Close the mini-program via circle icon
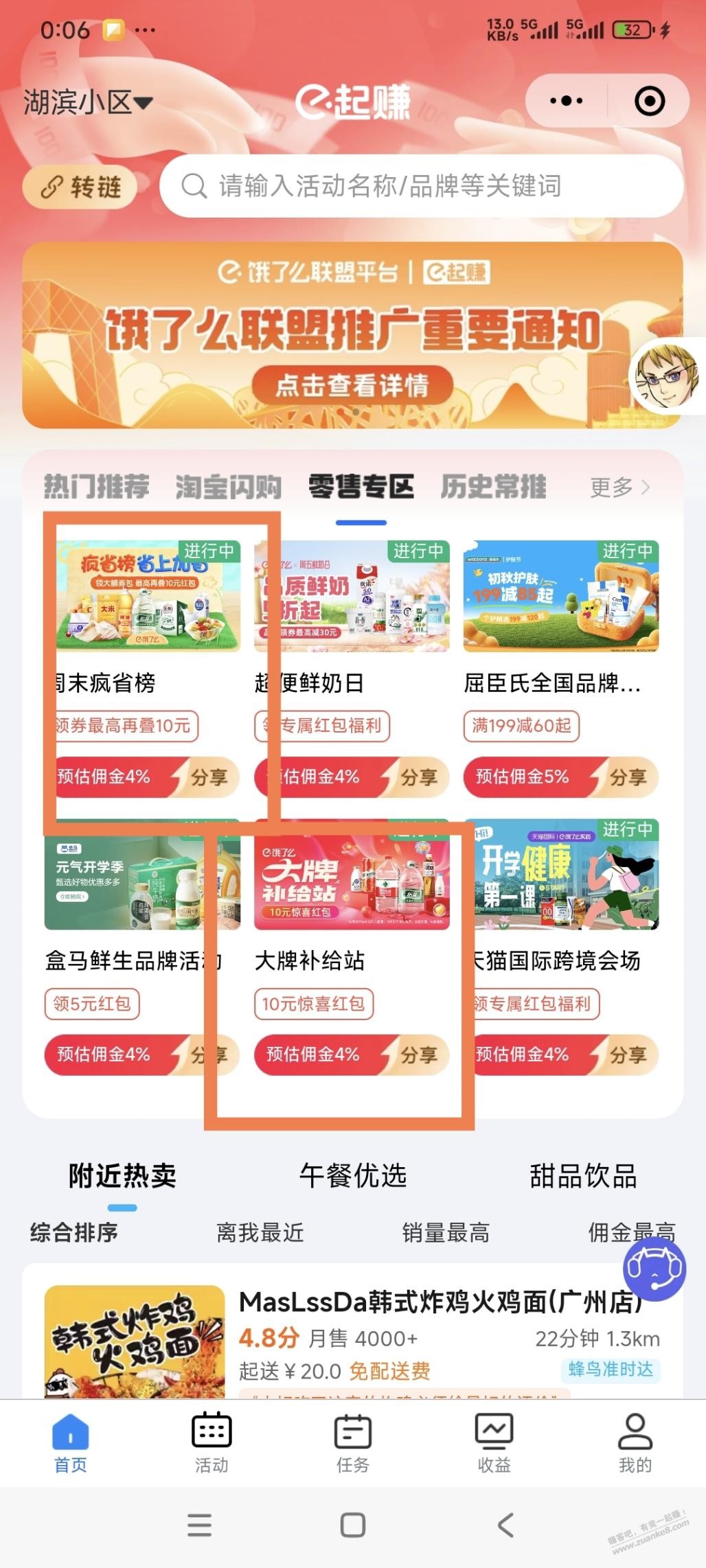 (649, 101)
